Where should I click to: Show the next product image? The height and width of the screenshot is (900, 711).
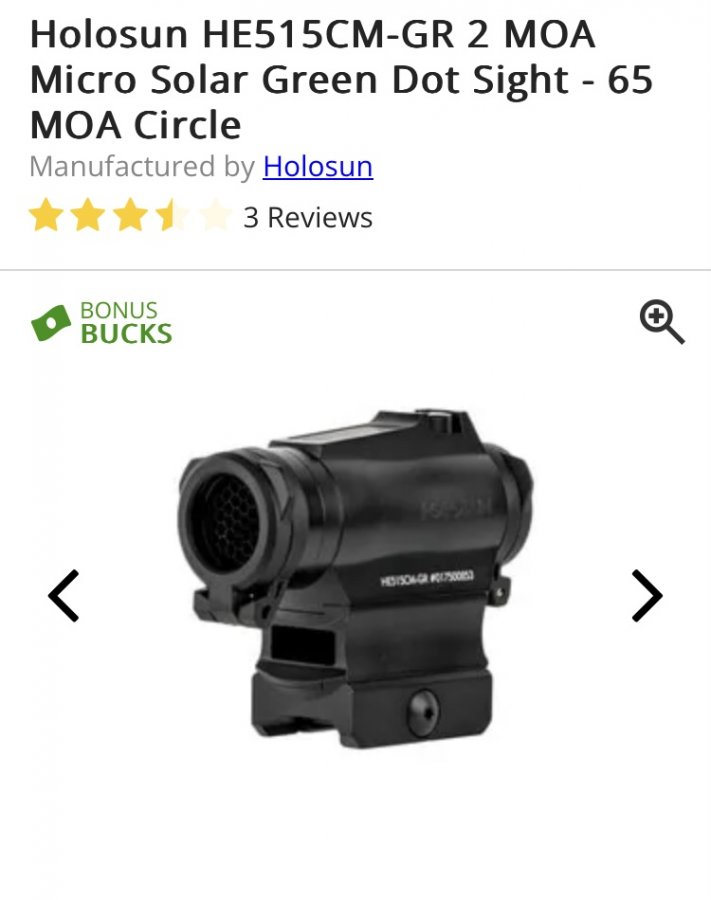pos(646,596)
